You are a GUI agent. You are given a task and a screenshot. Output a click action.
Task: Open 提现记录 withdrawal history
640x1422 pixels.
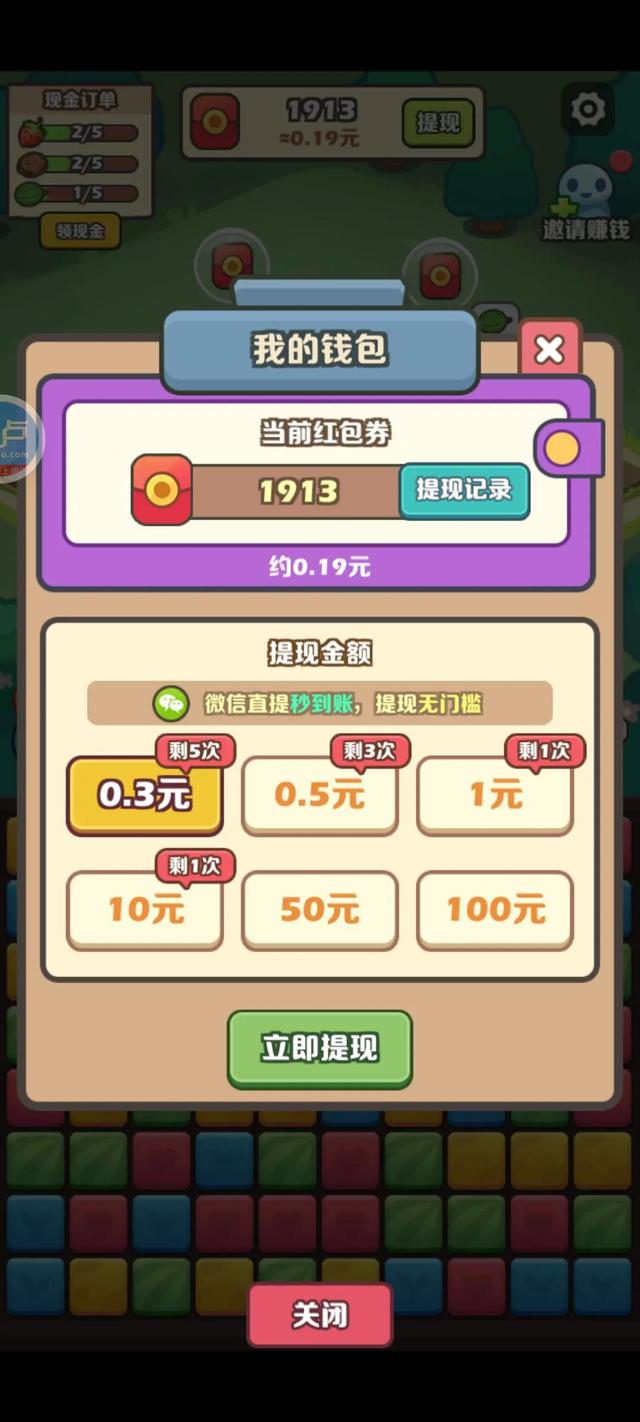point(464,490)
